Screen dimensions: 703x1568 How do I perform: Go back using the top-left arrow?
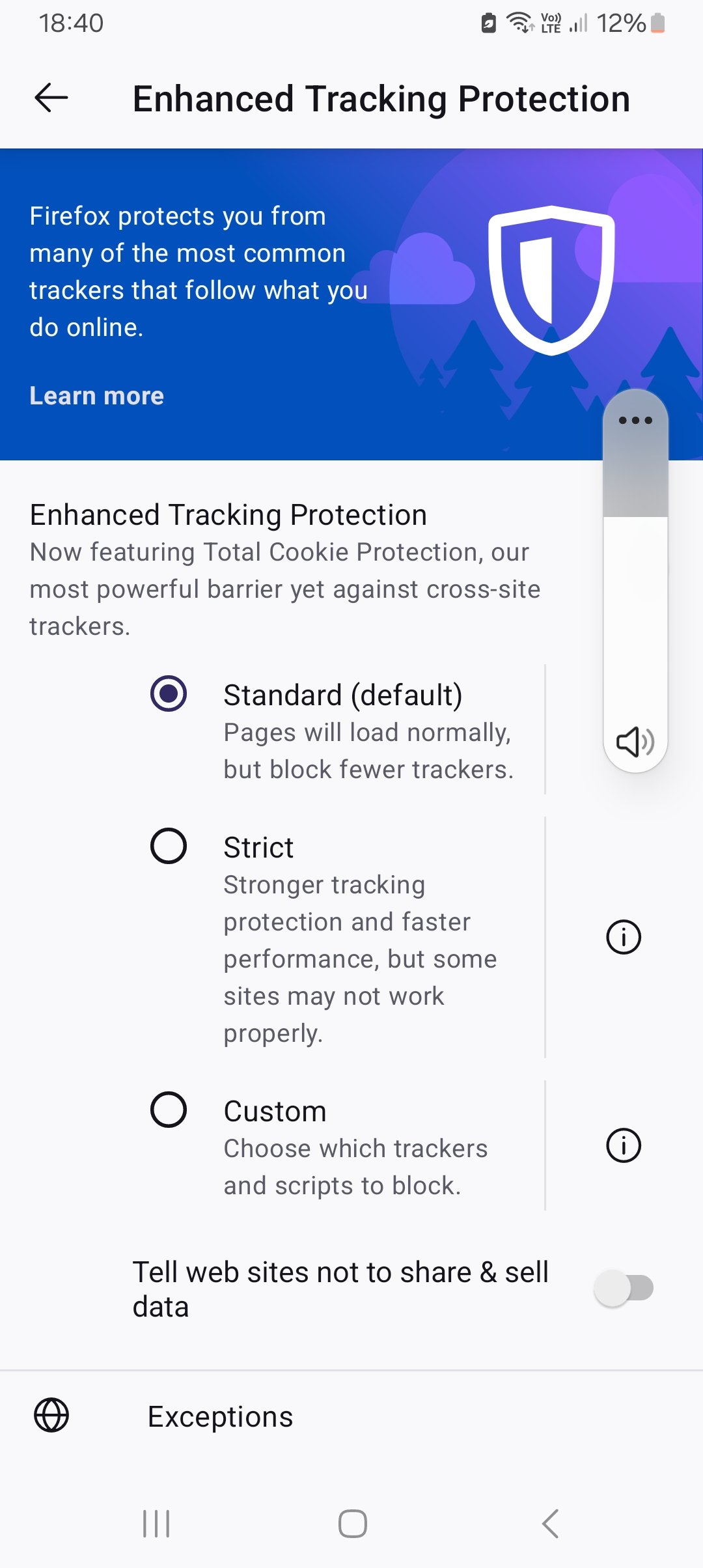click(51, 98)
